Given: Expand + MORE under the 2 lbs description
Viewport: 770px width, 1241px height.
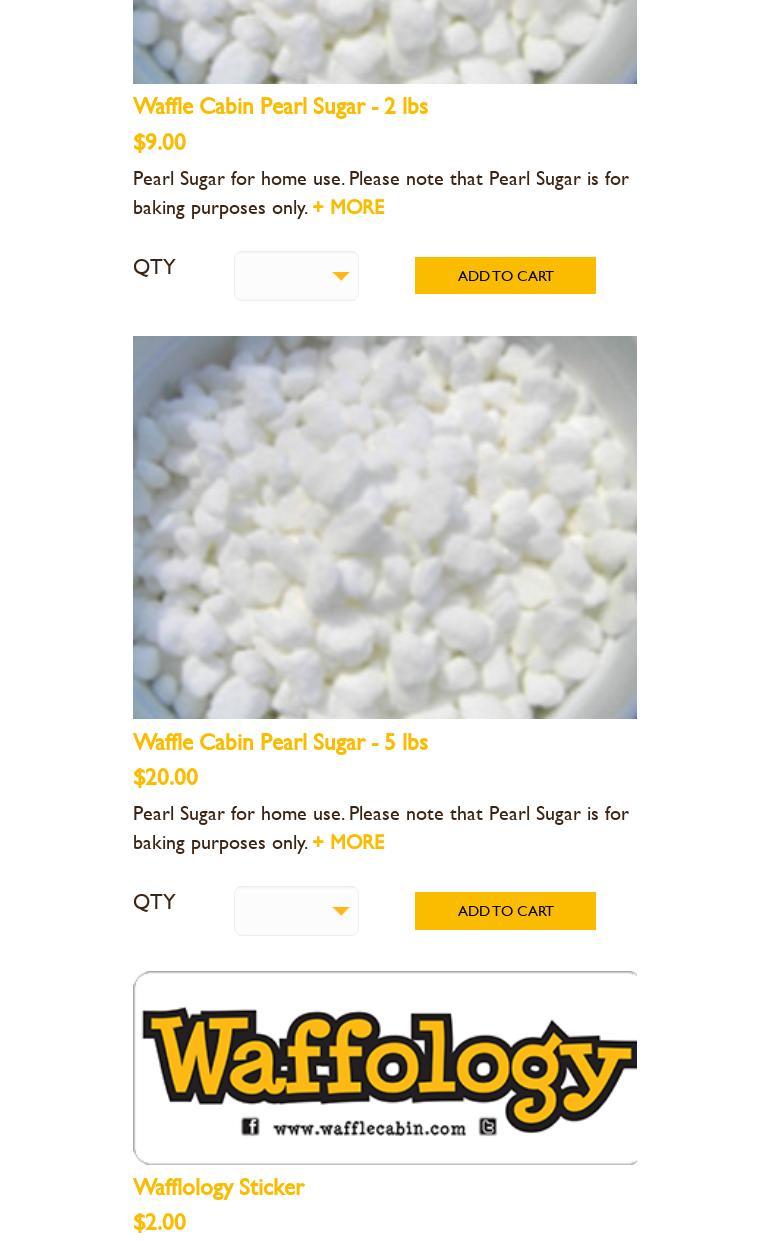Looking at the screenshot, I should tap(348, 207).
